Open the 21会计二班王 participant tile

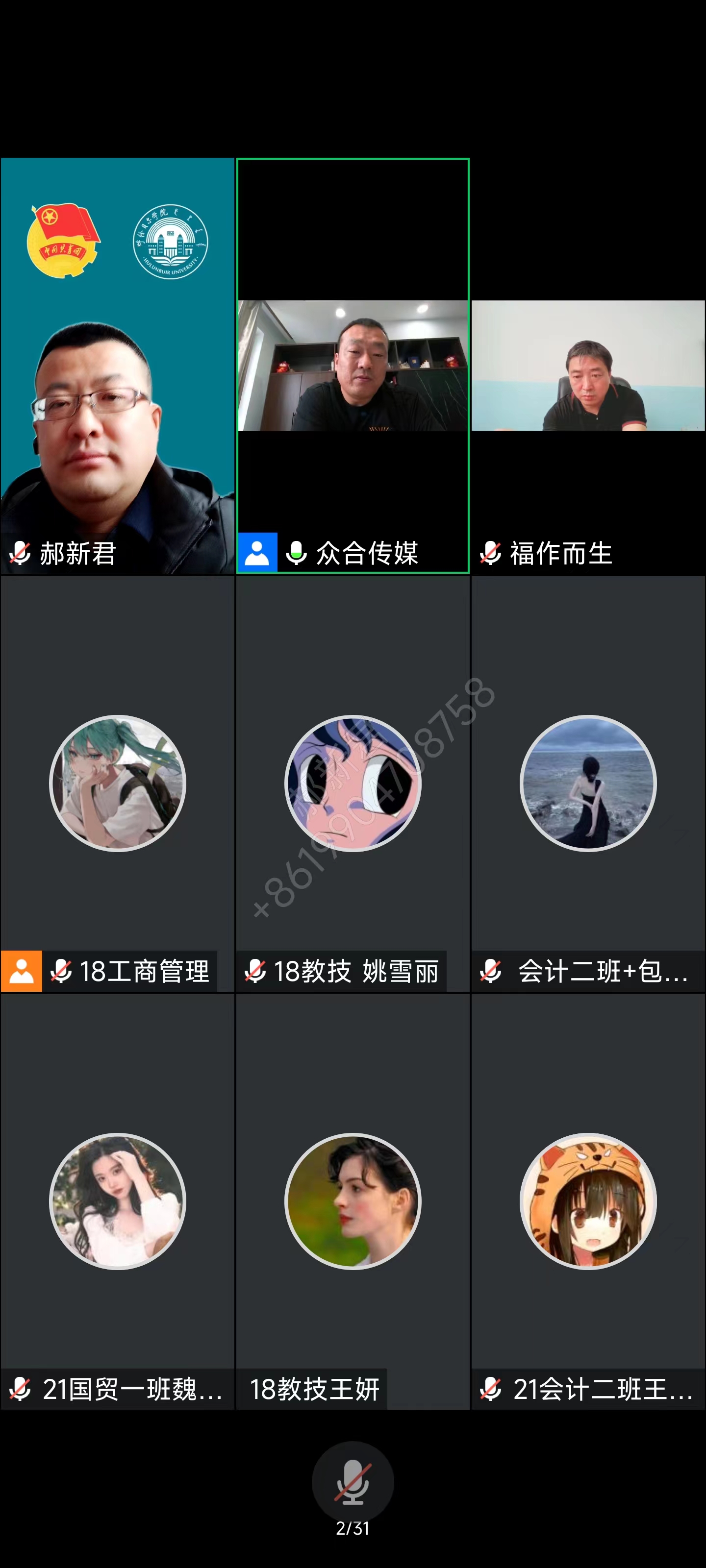click(x=588, y=1201)
